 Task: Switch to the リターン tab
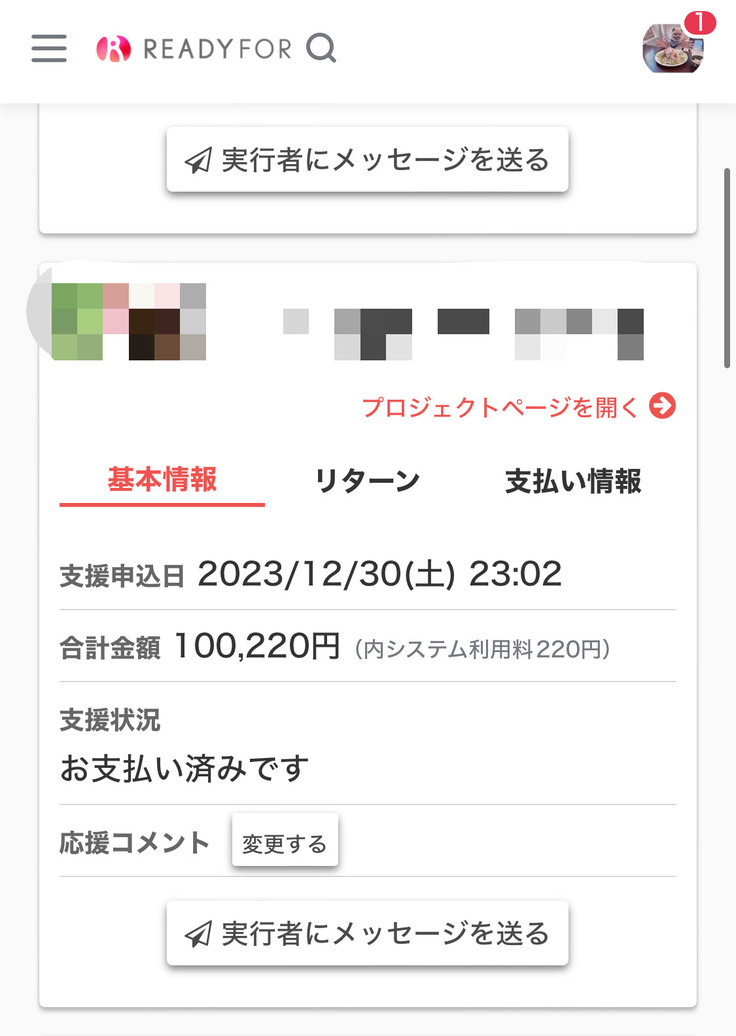(x=367, y=481)
